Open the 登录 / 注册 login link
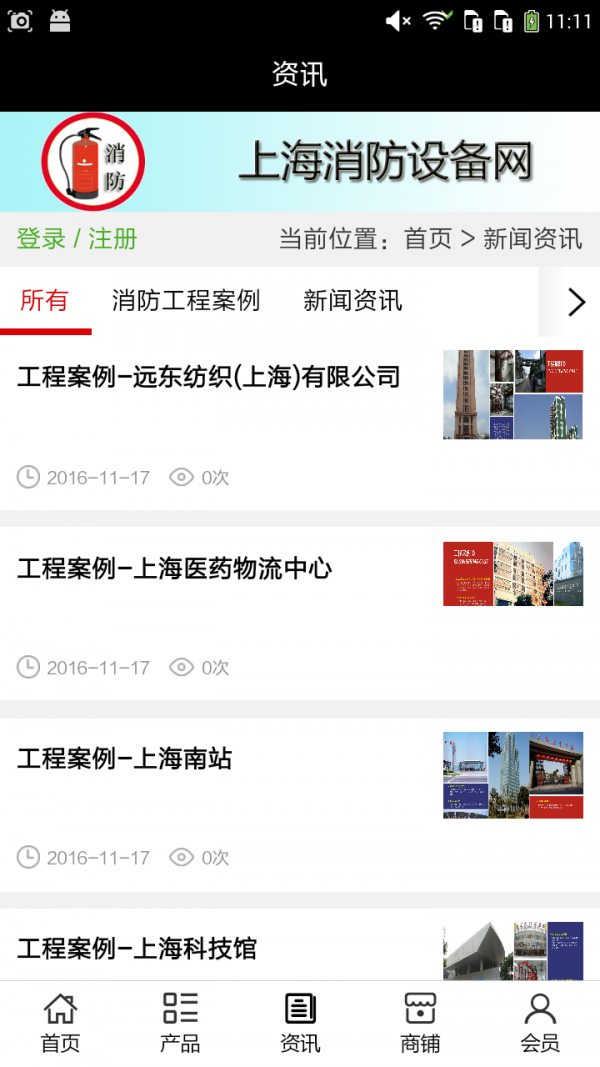 tap(77, 239)
